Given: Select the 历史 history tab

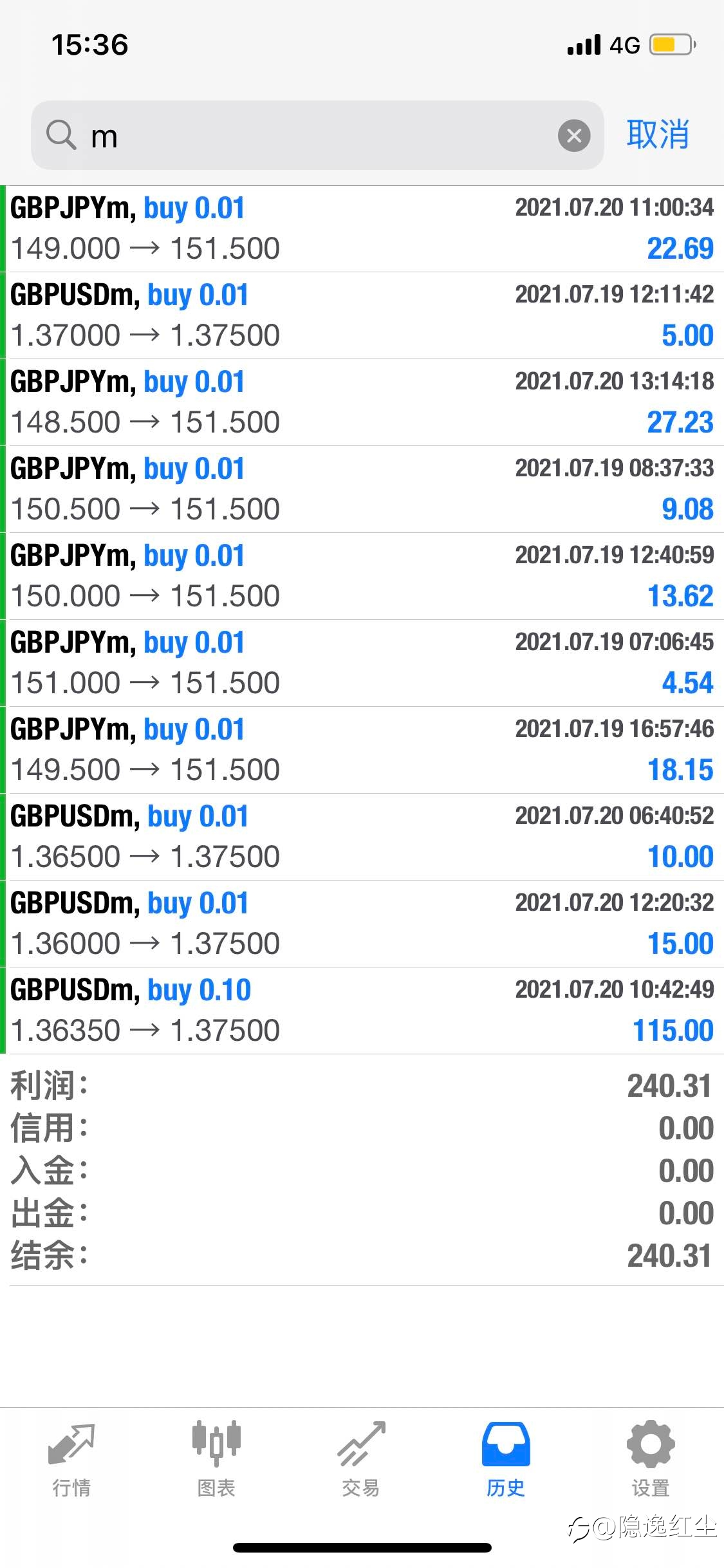Looking at the screenshot, I should tap(506, 1459).
